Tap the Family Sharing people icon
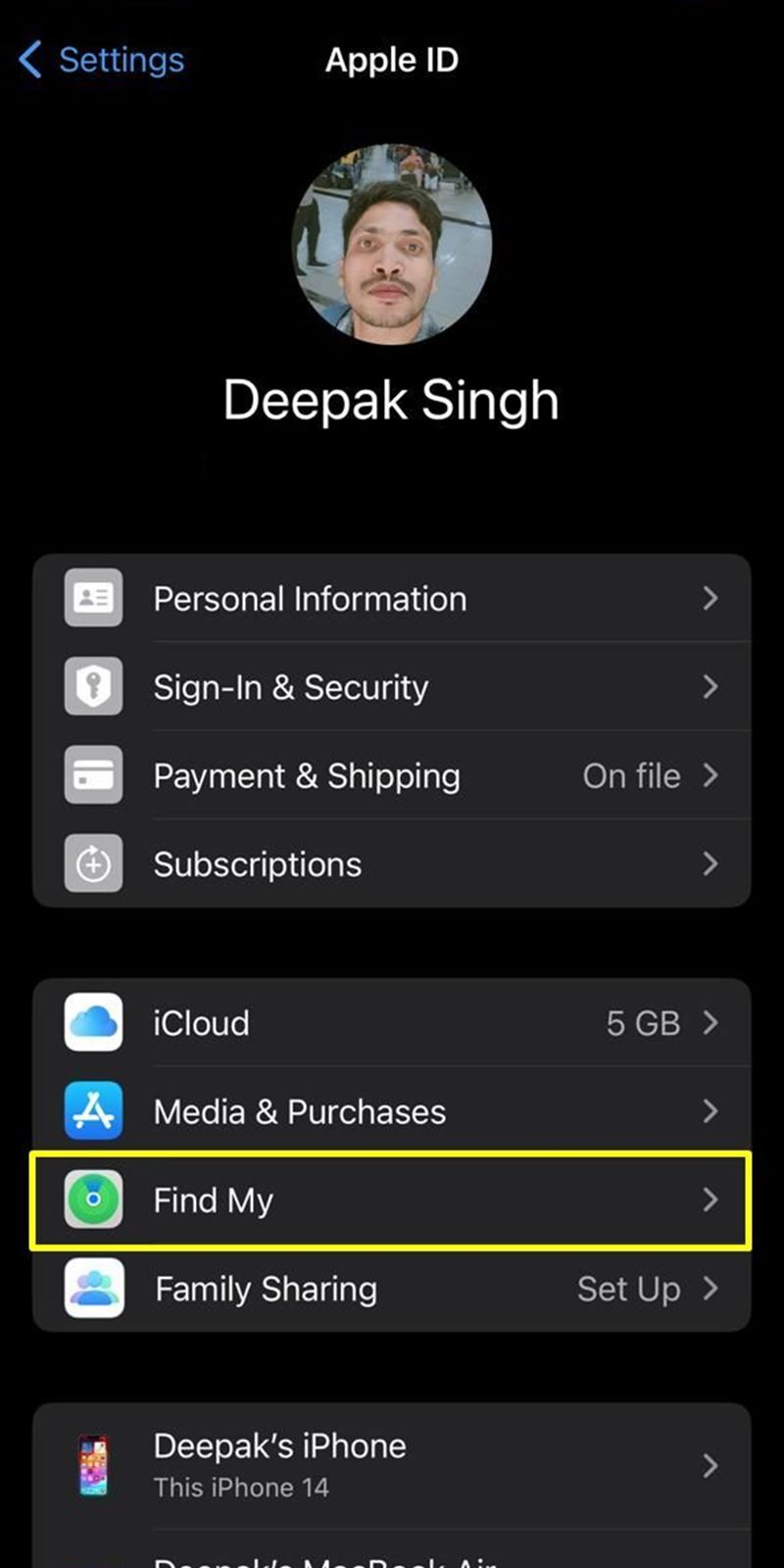This screenshot has height=1568, width=784. tap(93, 1289)
